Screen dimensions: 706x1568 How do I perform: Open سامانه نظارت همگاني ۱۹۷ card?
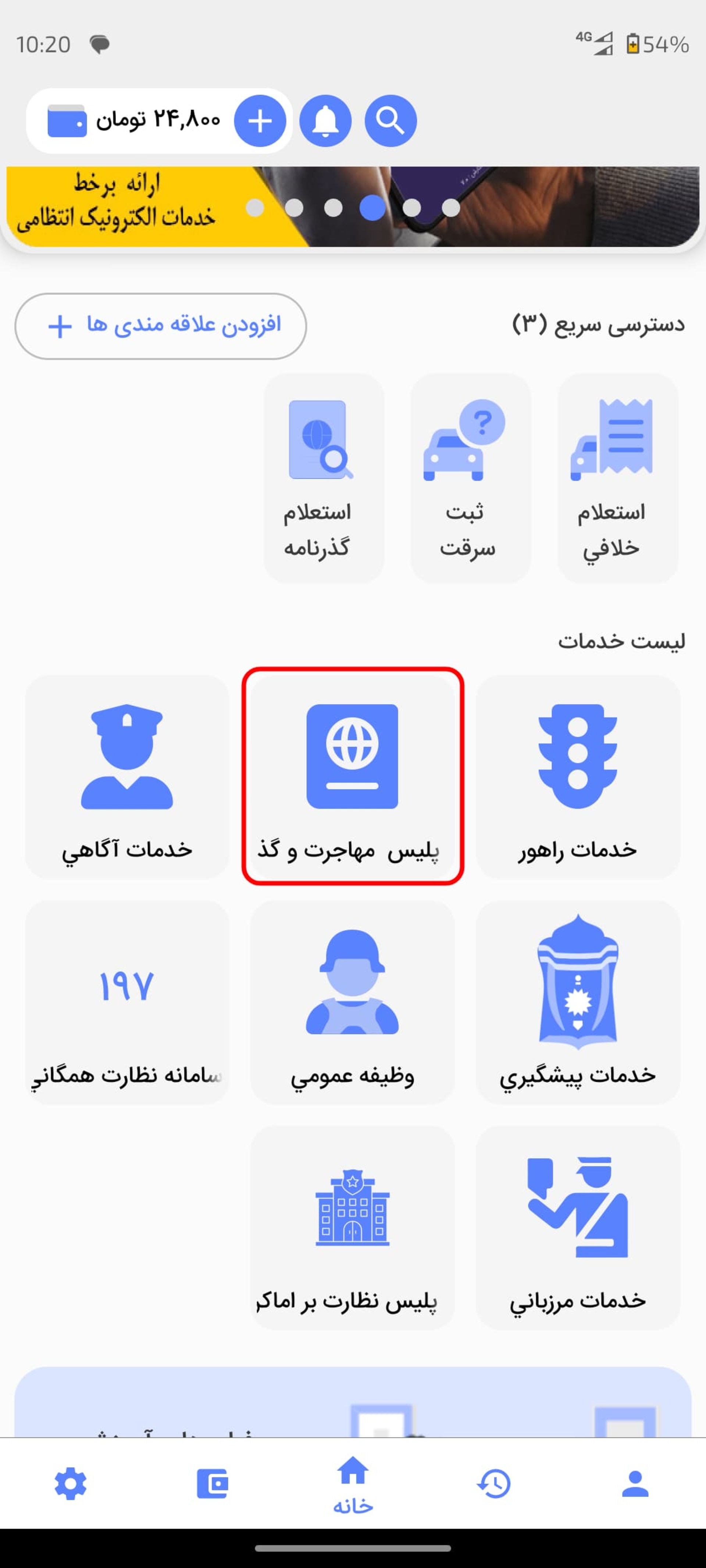point(127,1002)
